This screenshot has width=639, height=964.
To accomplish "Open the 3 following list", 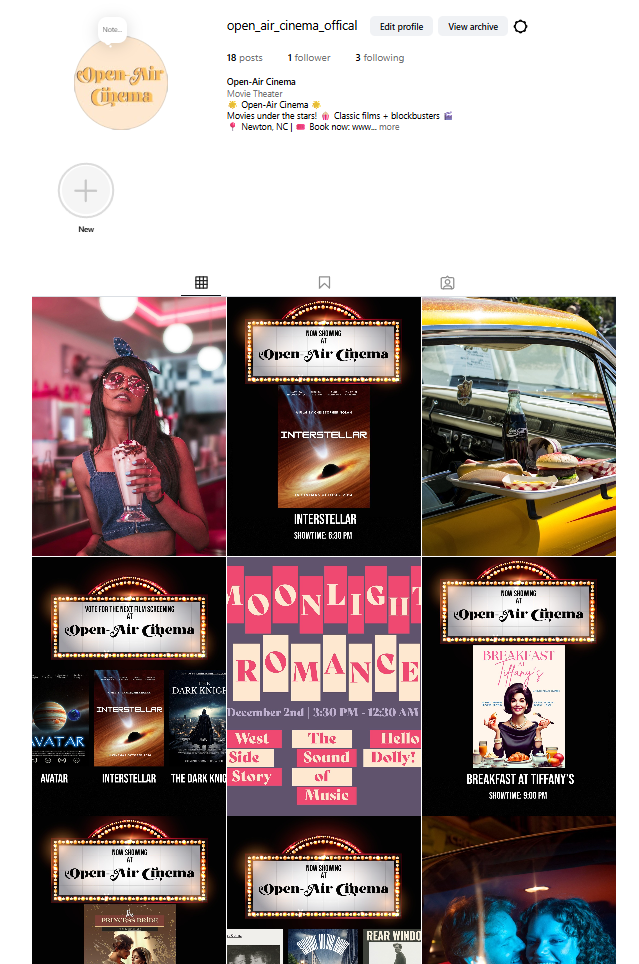I will (x=379, y=58).
